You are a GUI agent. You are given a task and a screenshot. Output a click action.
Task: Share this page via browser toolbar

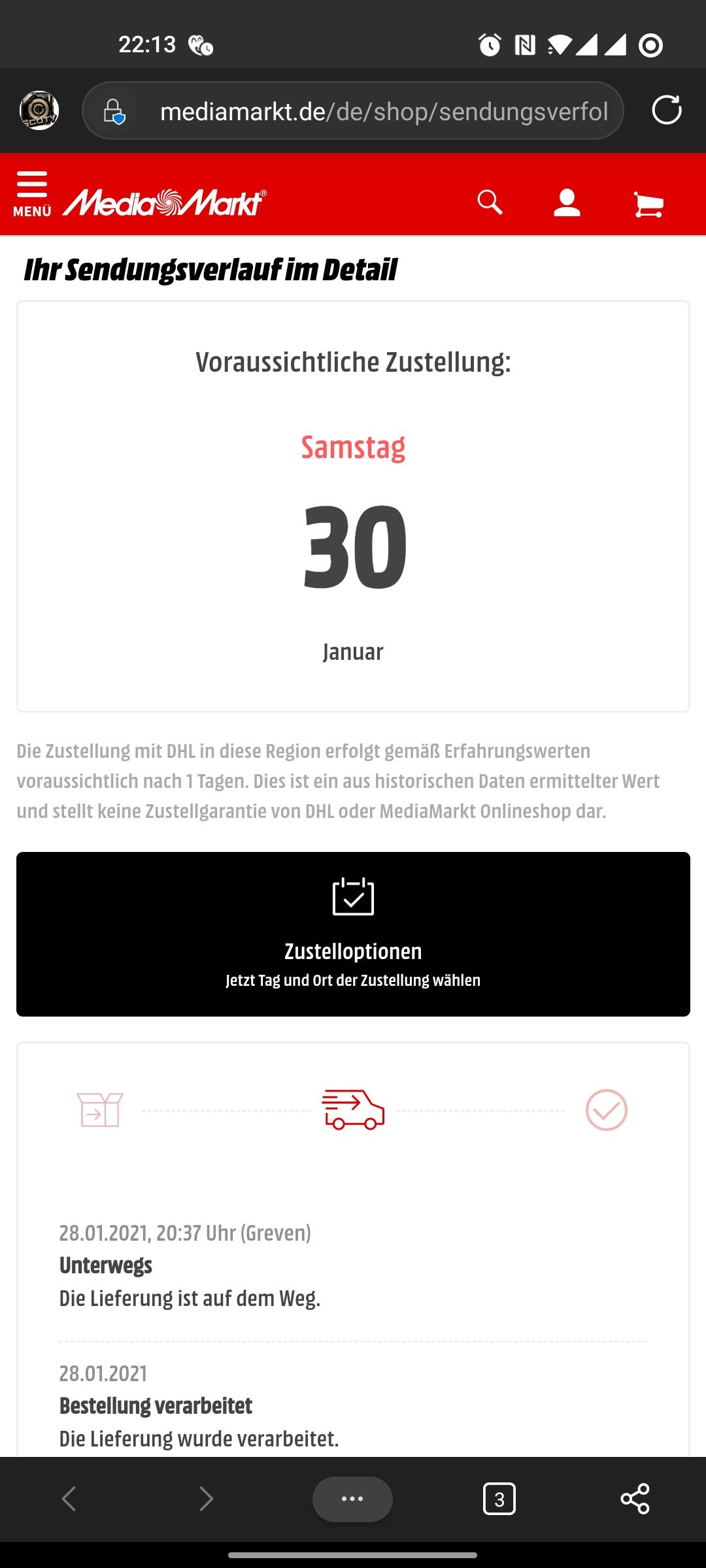(635, 1499)
